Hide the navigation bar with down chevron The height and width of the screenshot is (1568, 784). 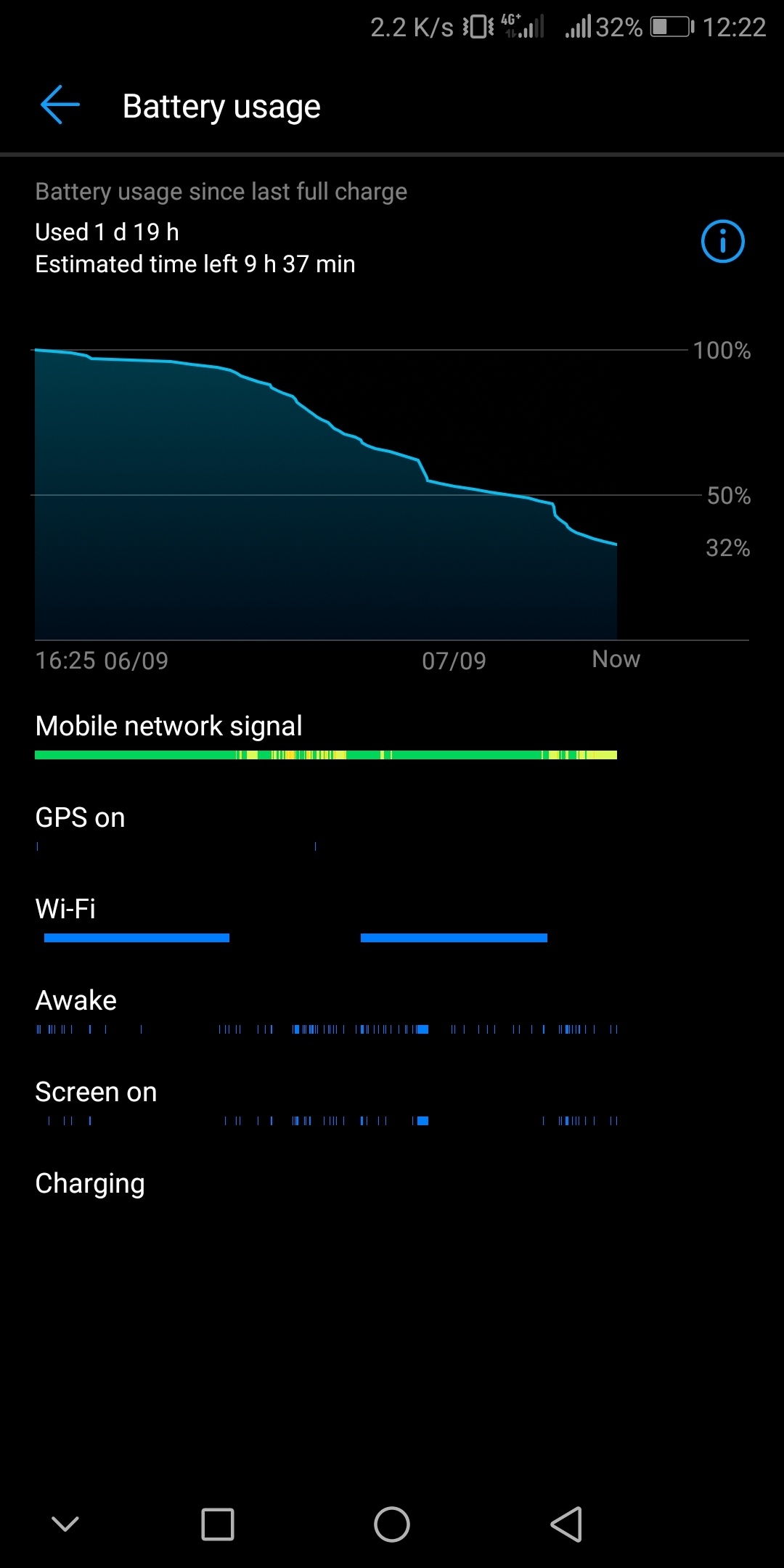point(65,1523)
